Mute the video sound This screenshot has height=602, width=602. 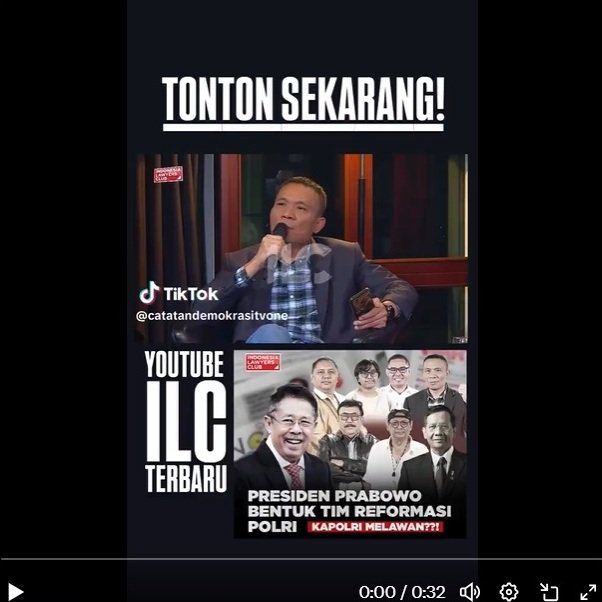[470, 591]
